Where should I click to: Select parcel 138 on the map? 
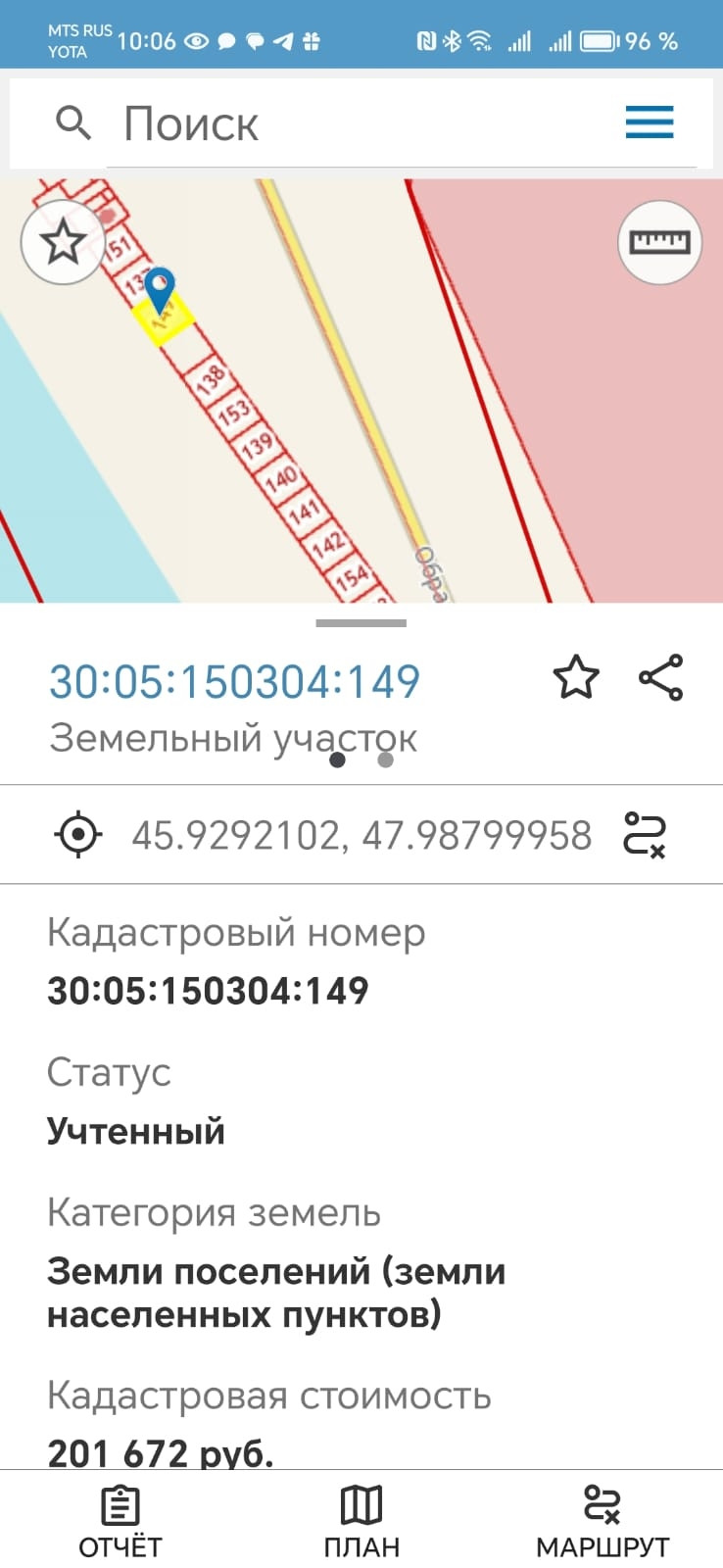point(211,377)
